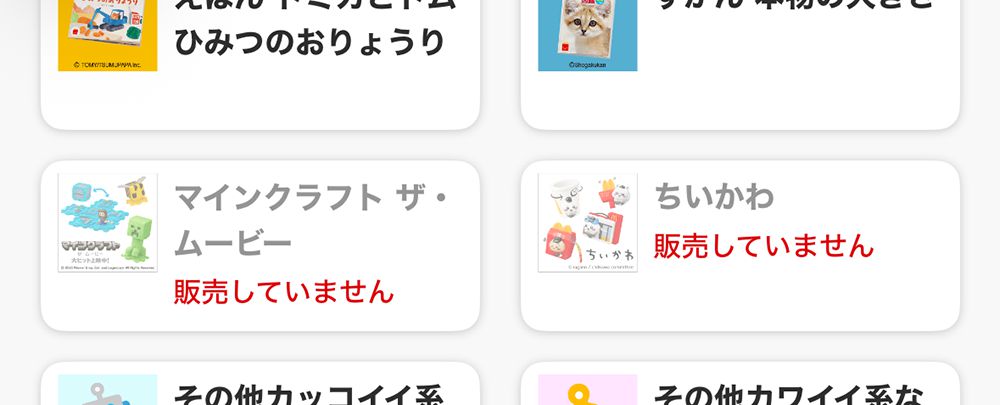Choose the その他カワイイ系 card
The height and width of the screenshot is (405, 1000).
pos(740,390)
